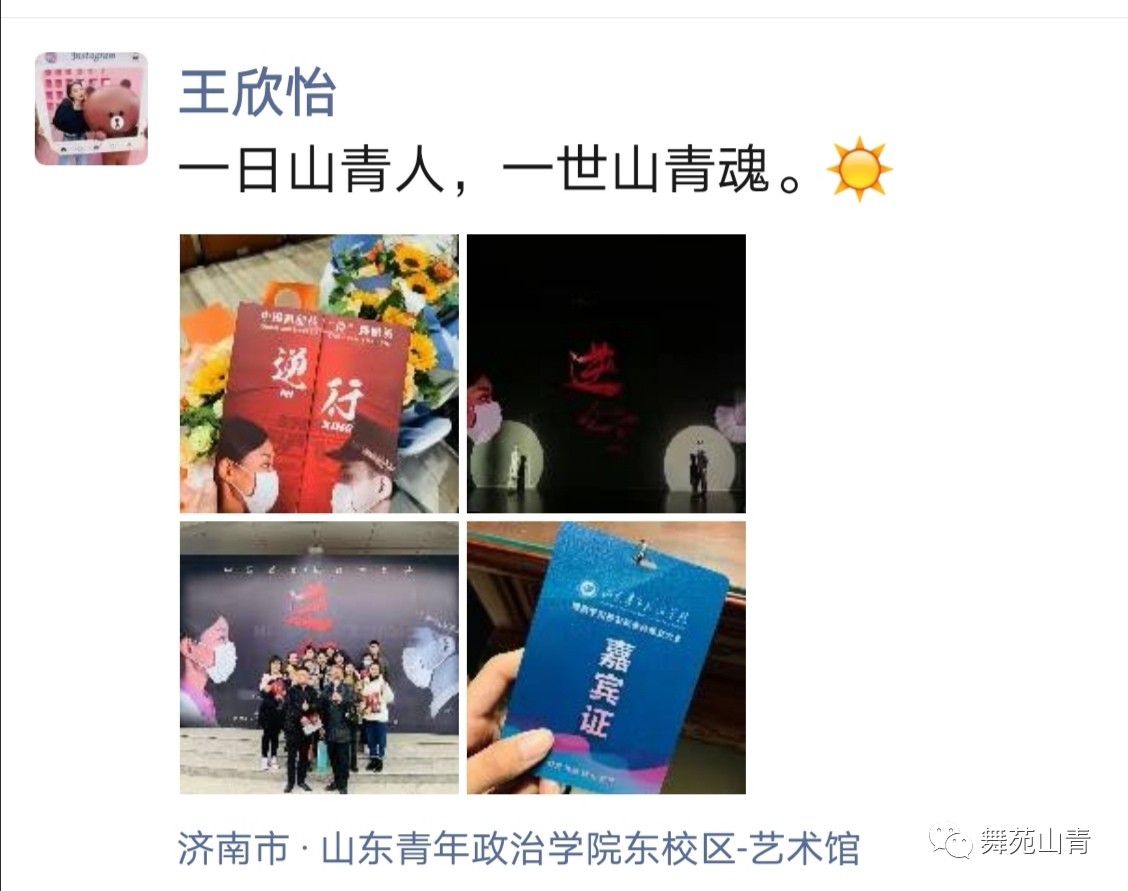Open 王欣怡's profile avatar
1128x891 pixels.
click(91, 109)
